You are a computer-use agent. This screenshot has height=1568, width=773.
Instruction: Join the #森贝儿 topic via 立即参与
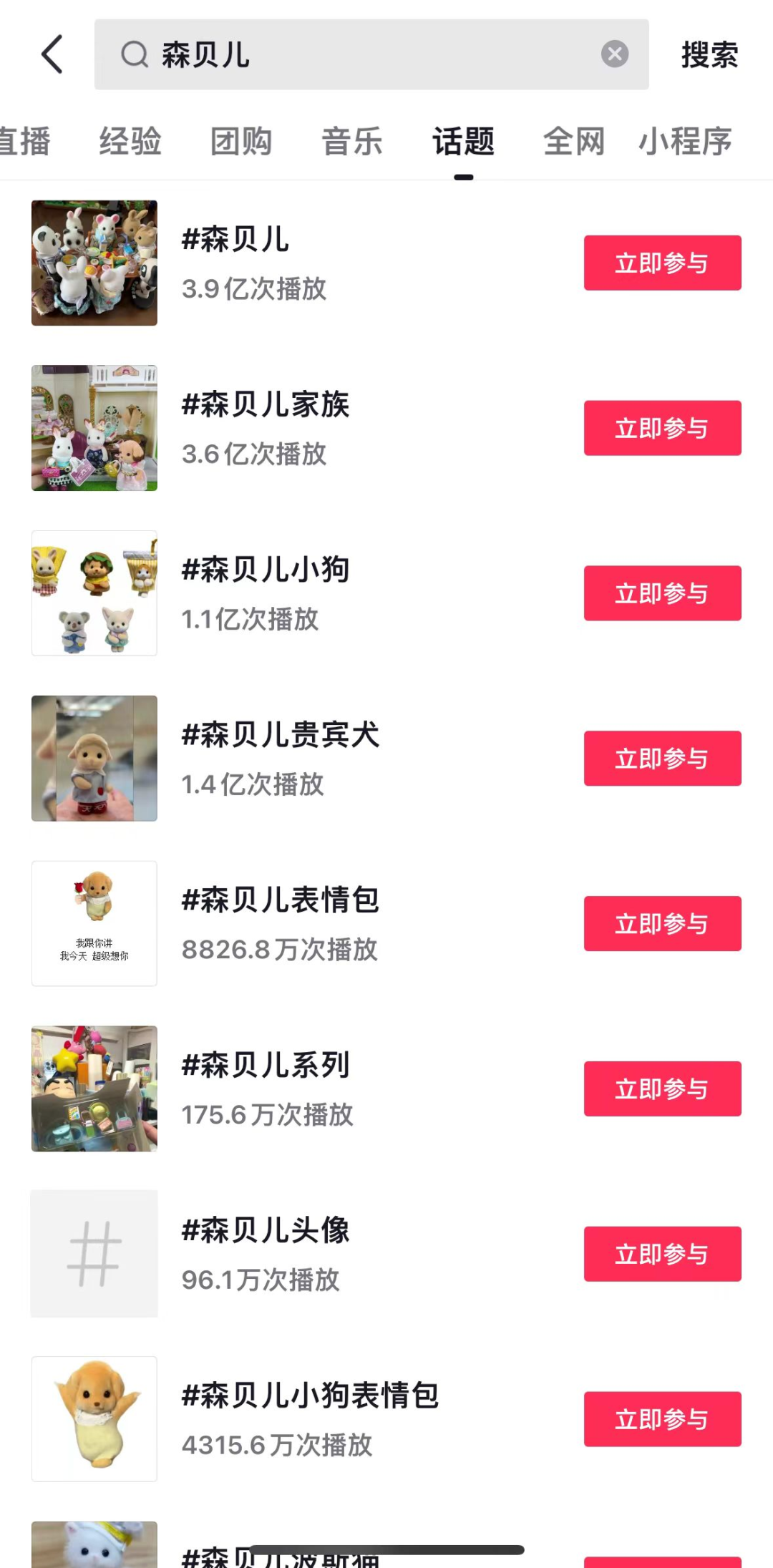tap(662, 263)
